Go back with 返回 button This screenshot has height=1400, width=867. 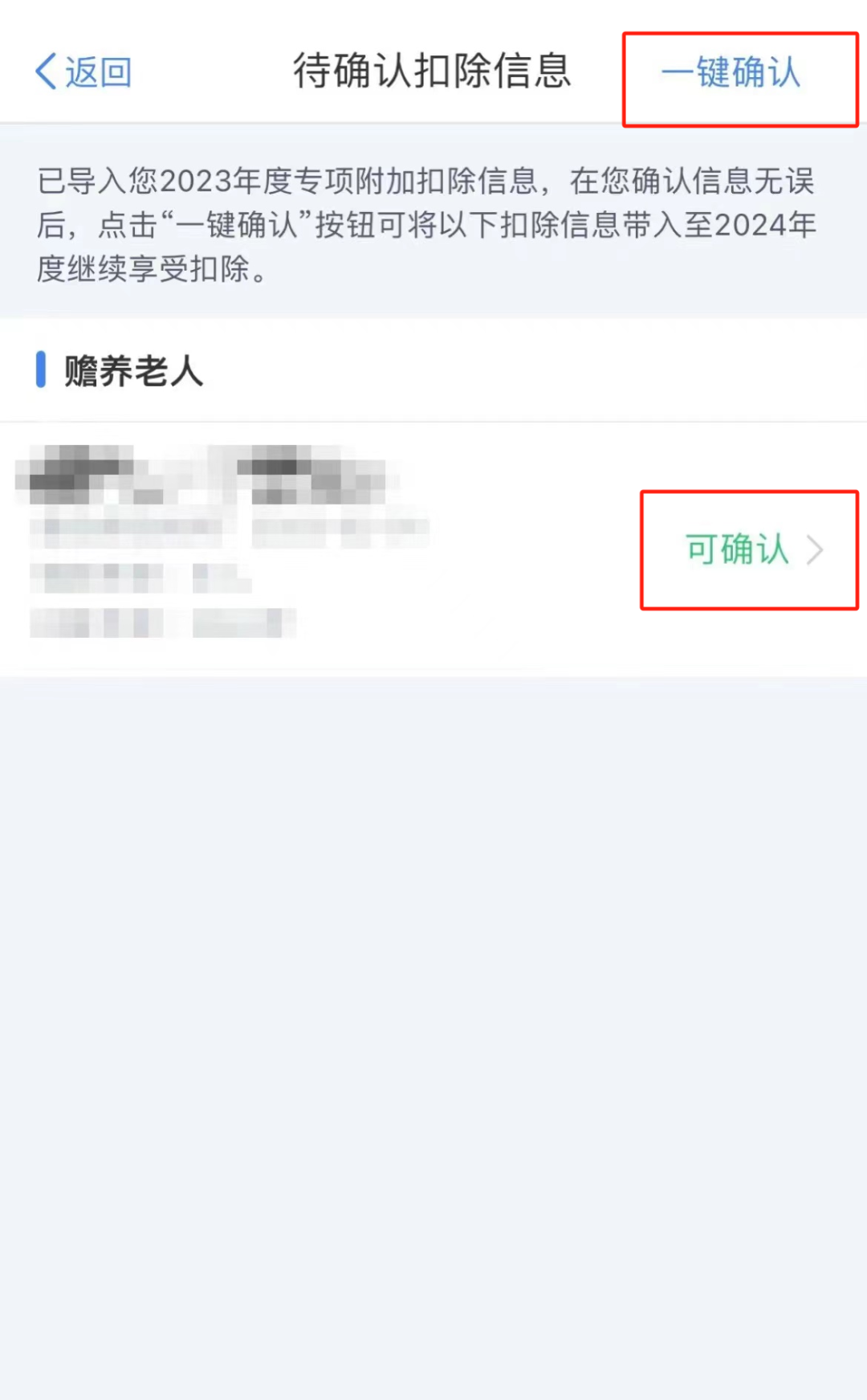(x=83, y=72)
